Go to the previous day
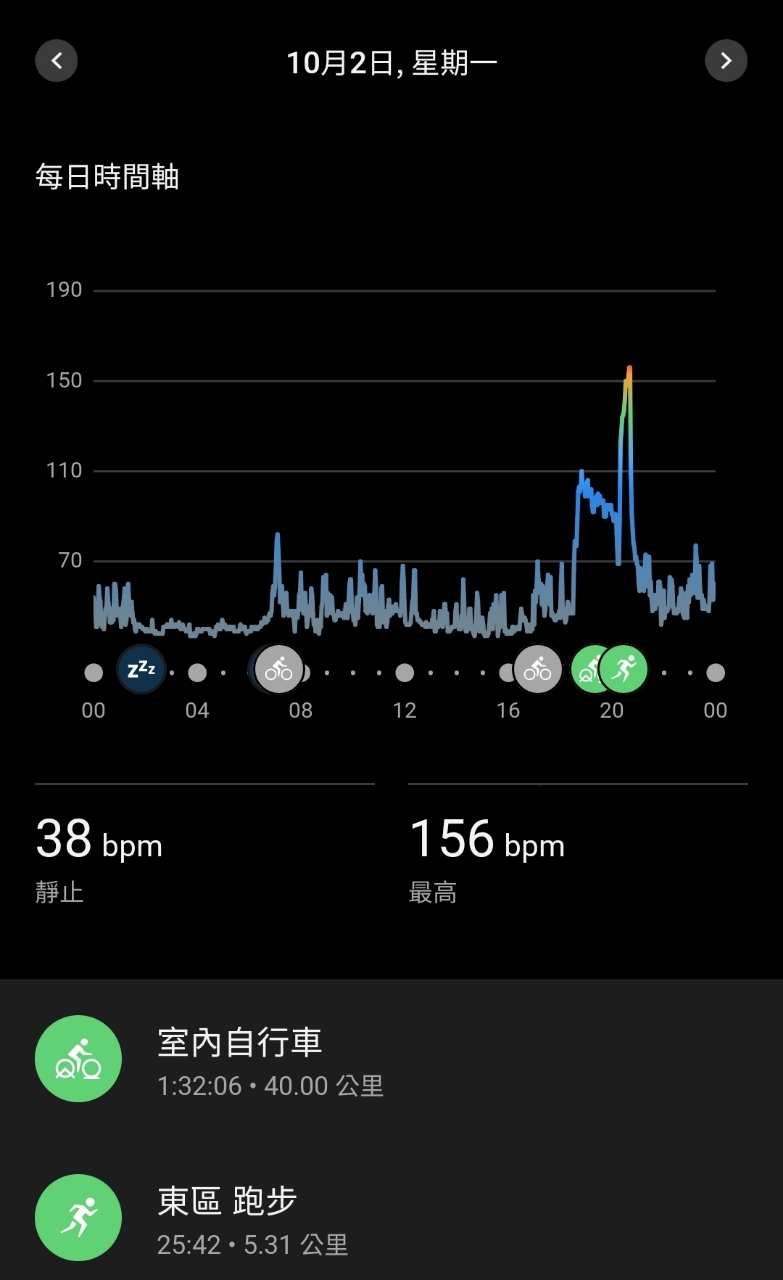This screenshot has height=1280, width=783. [56, 61]
